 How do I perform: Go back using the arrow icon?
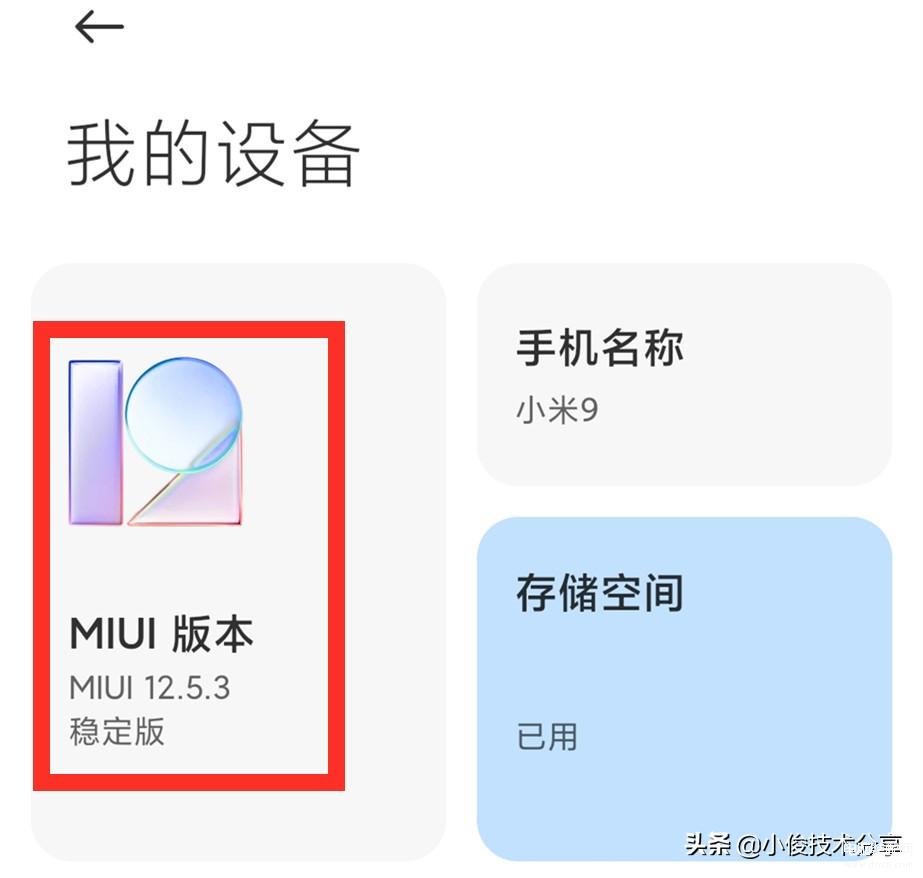point(99,27)
